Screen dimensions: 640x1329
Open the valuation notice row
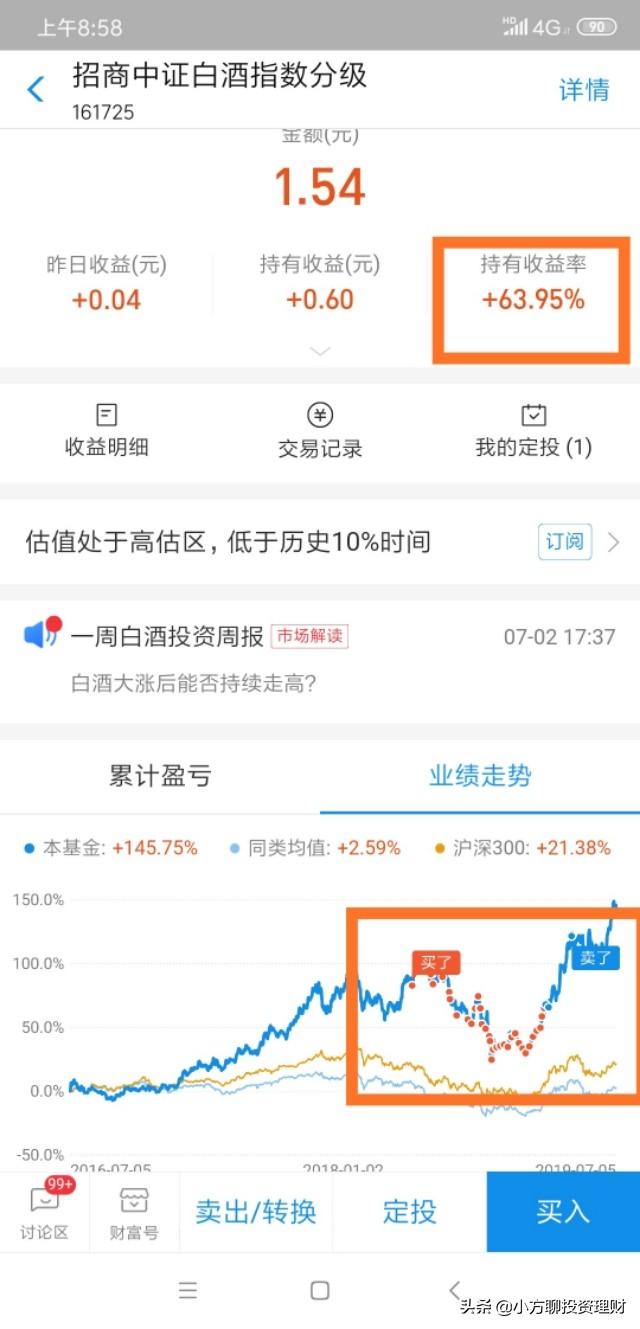click(x=320, y=542)
